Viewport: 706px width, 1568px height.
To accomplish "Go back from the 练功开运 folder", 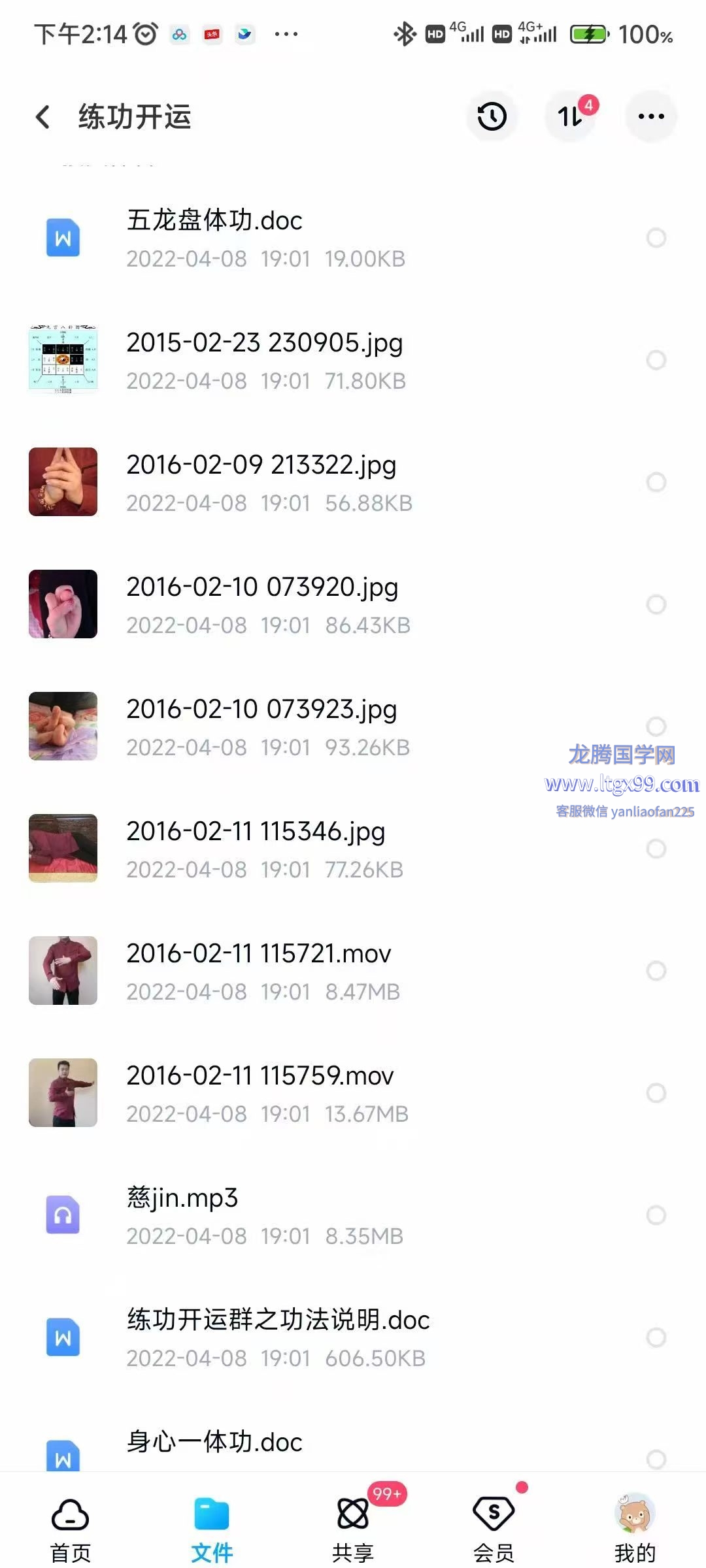I will click(x=43, y=117).
